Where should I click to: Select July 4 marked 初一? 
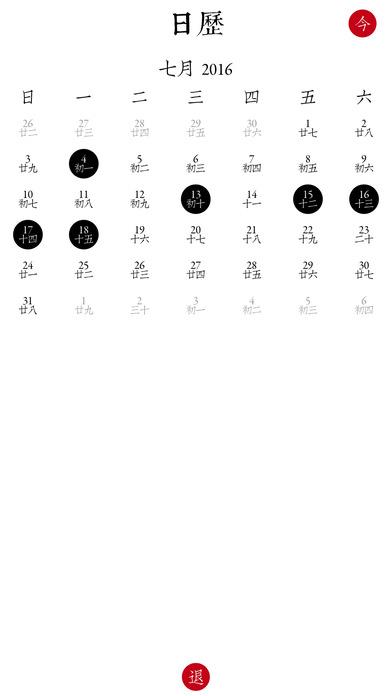click(84, 164)
